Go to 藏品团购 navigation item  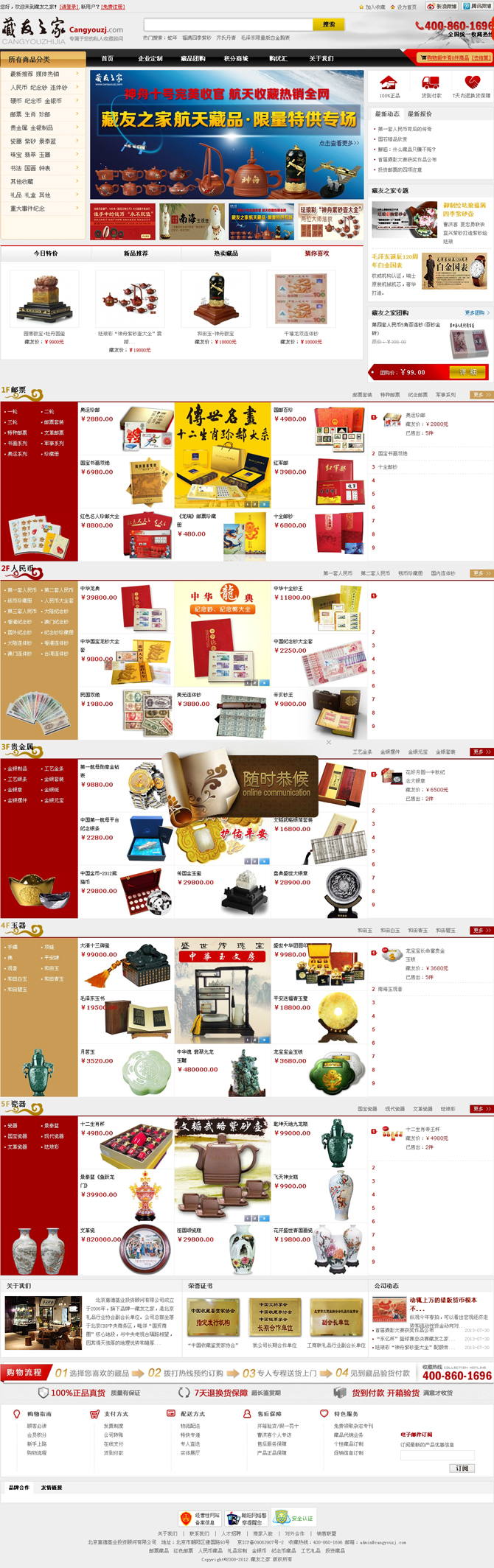[x=192, y=58]
